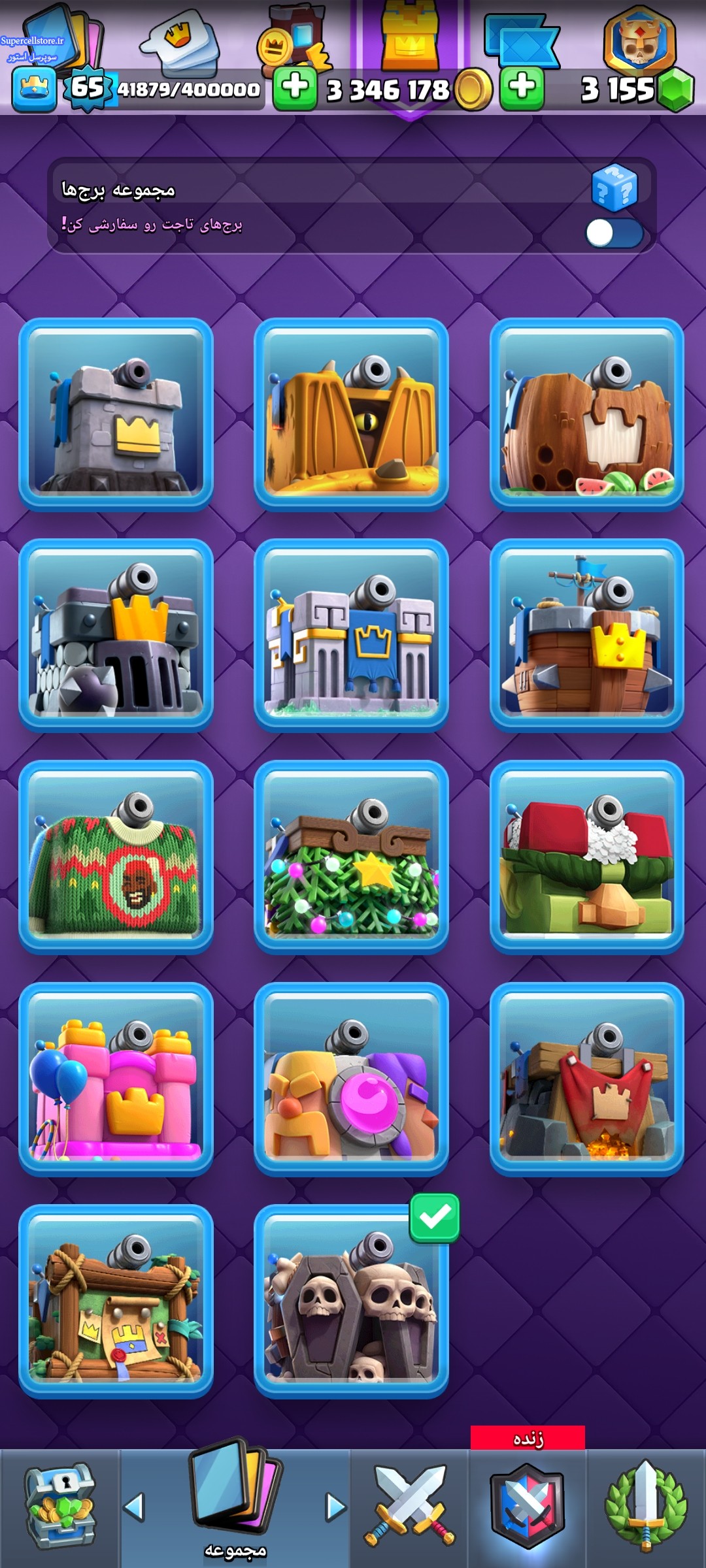Select the wooden watermelon tower skin
The height and width of the screenshot is (1568, 706).
point(587,414)
